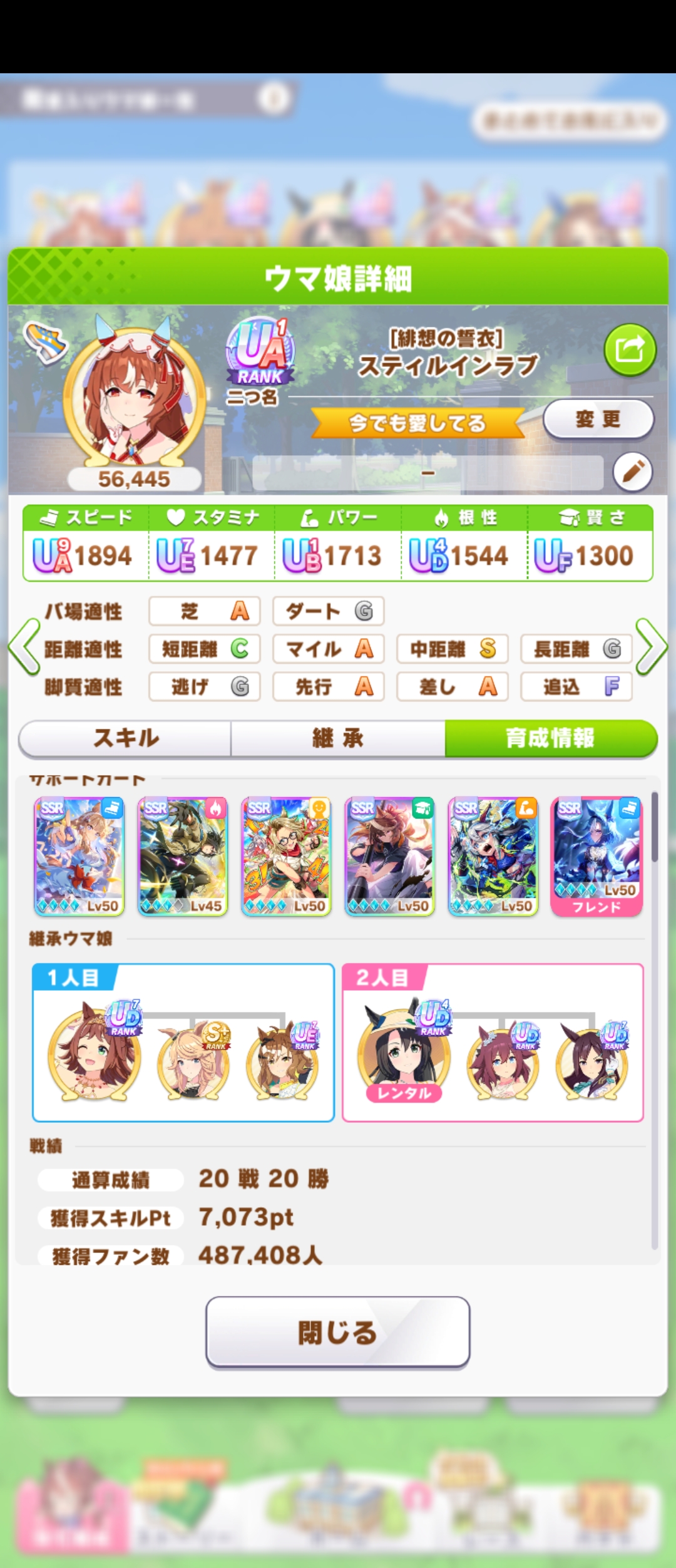676x1568 pixels.
Task: Switch to the 継承 tab
Action: click(338, 738)
